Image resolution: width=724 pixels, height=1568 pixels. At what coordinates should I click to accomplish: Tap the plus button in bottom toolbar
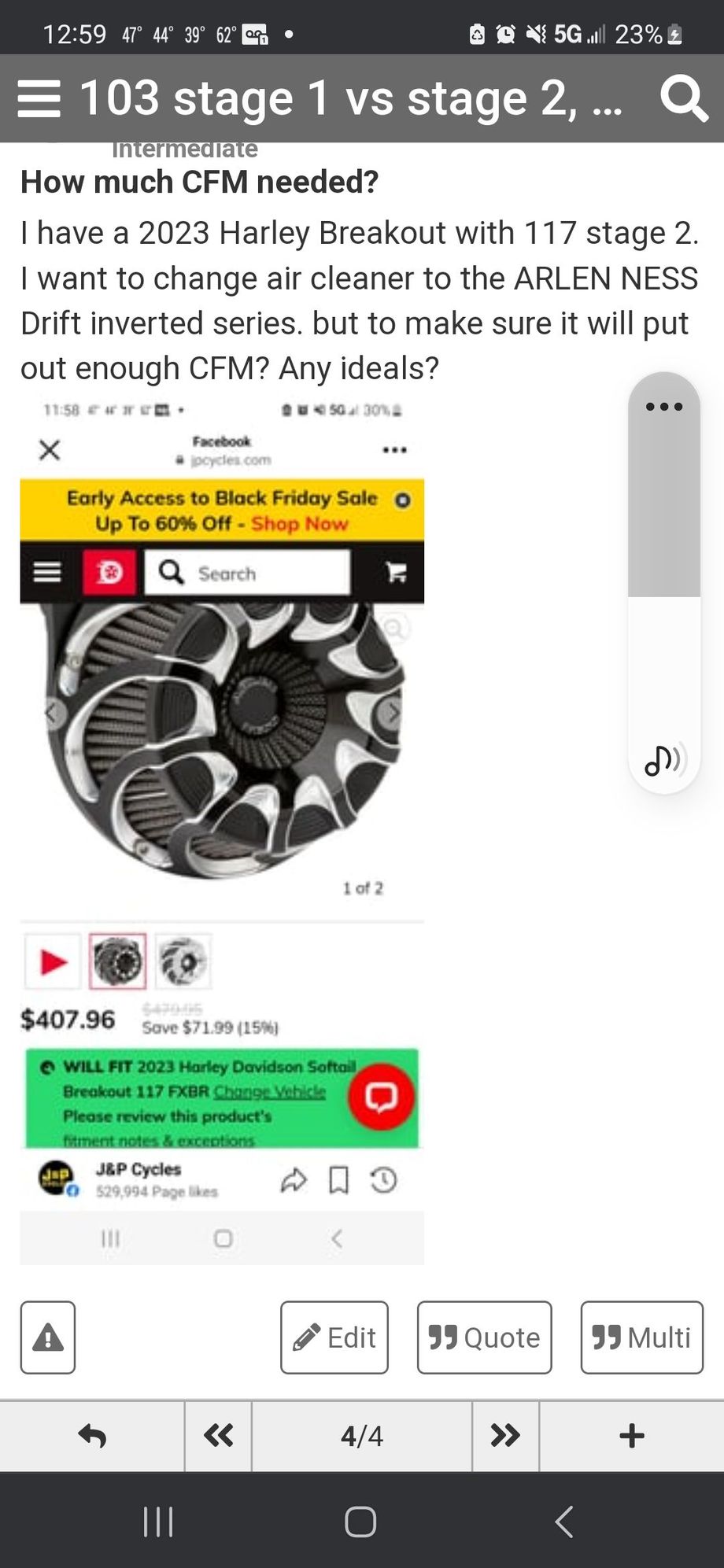(631, 1437)
